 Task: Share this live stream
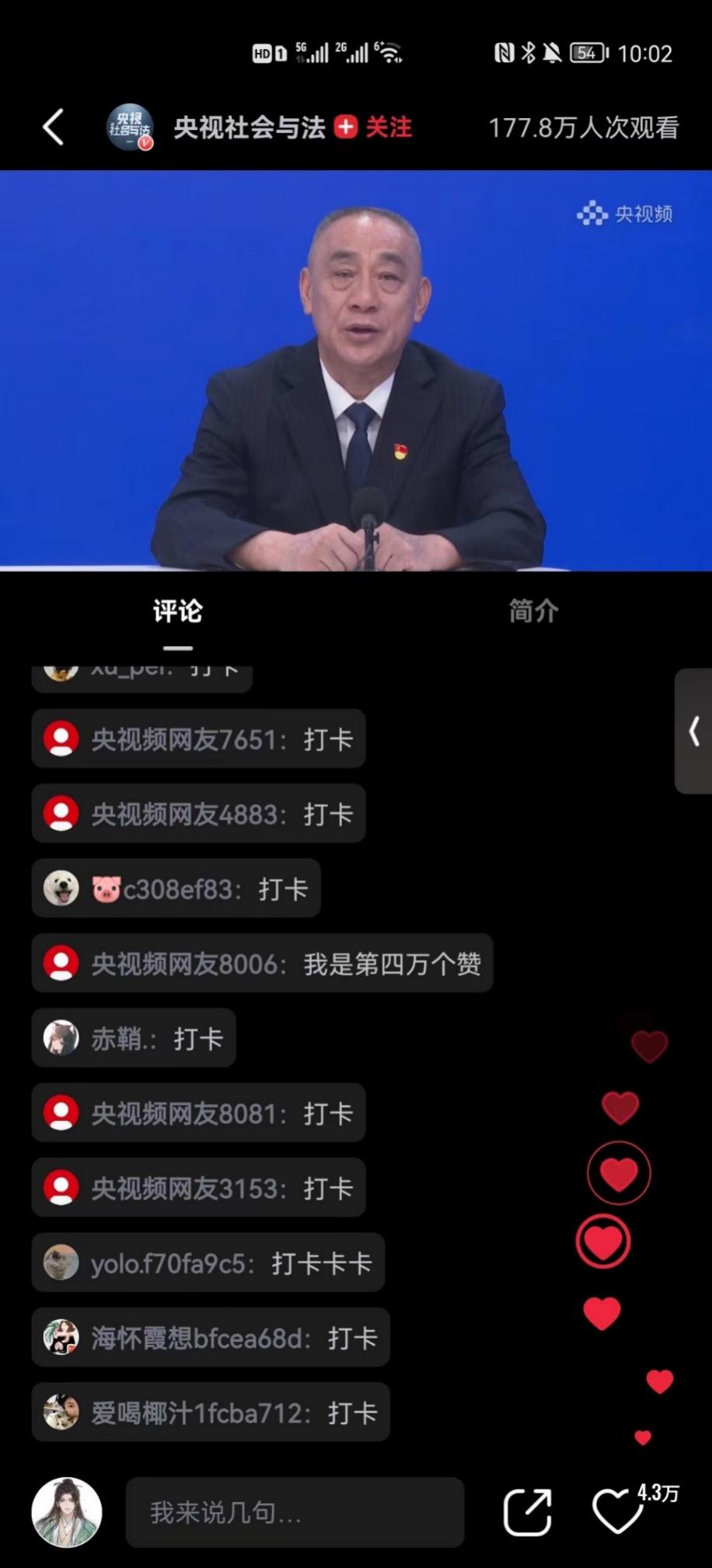tap(528, 1512)
